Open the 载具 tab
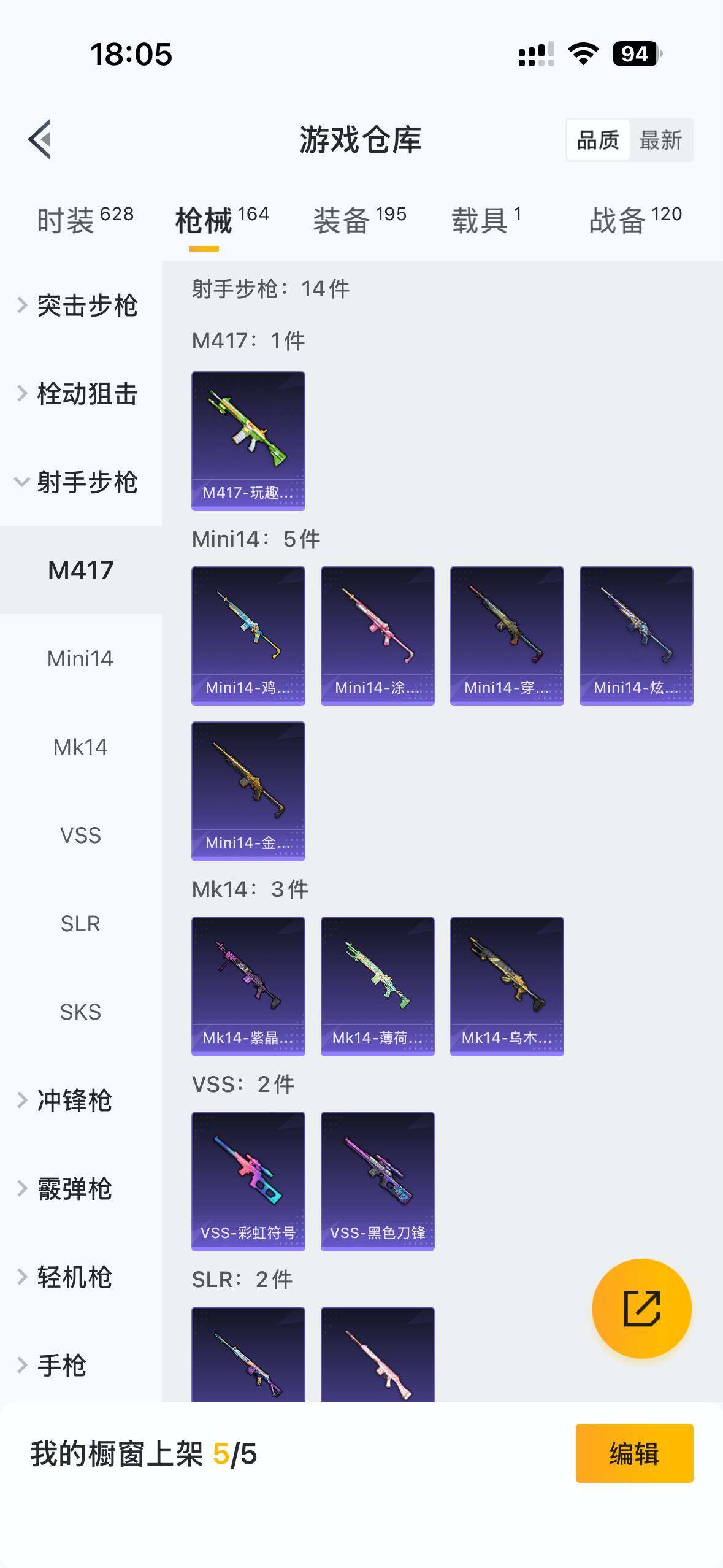This screenshot has height=1568, width=723. click(x=486, y=220)
